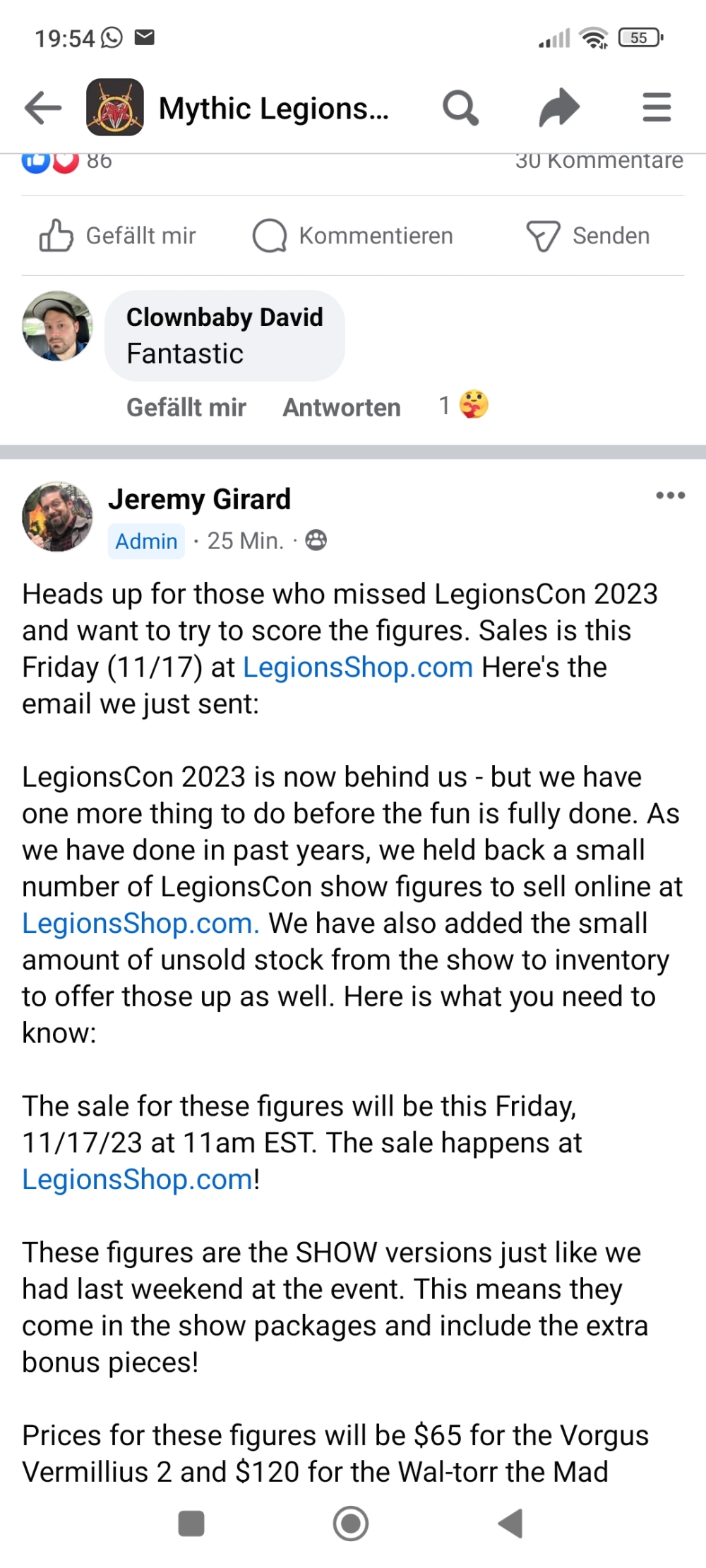Image resolution: width=706 pixels, height=1568 pixels.
Task: Tap the system home button
Action: point(351,1524)
